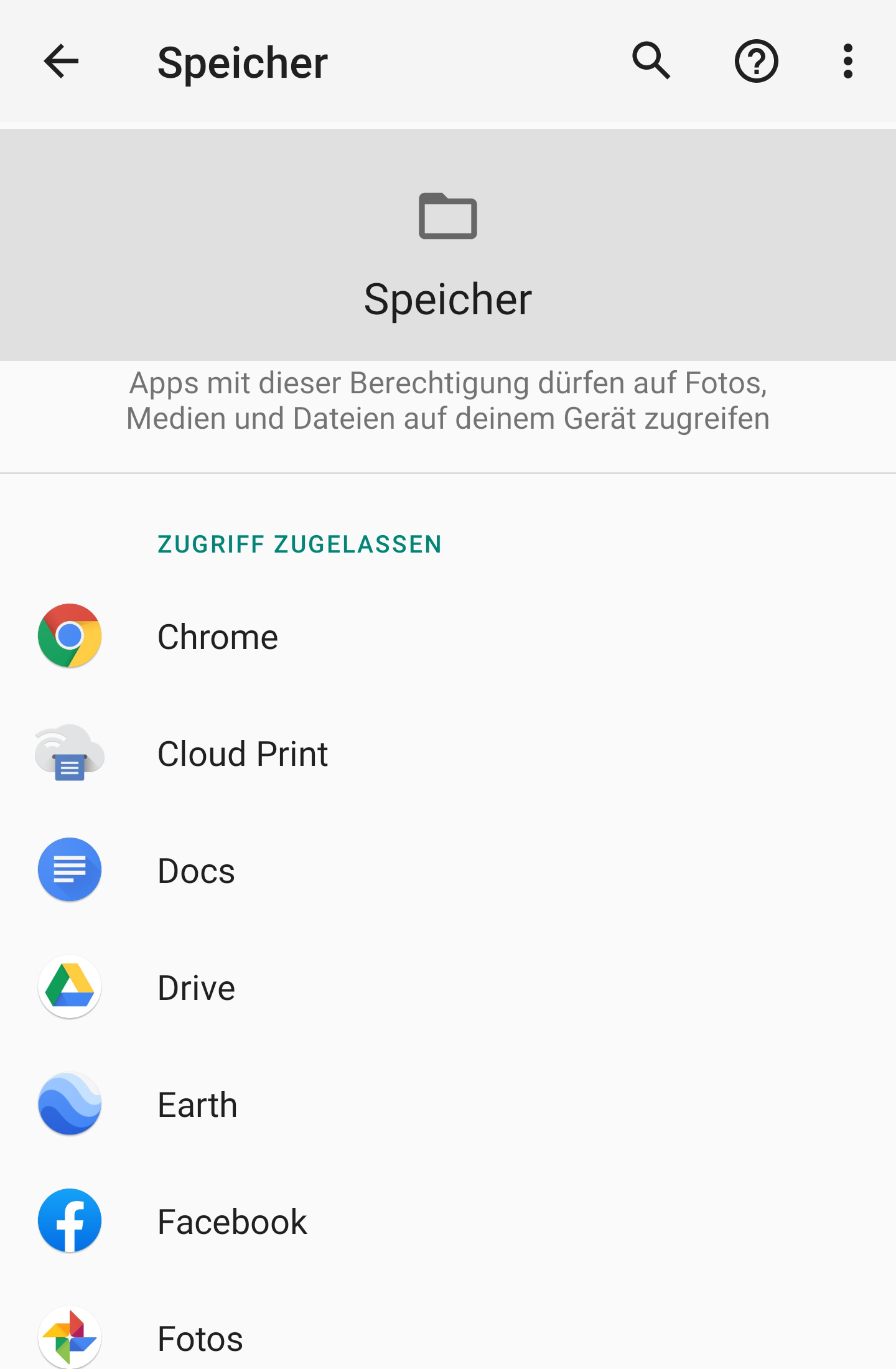Viewport: 896px width, 1369px height.
Task: Click the Google Drive app icon
Action: (x=69, y=988)
